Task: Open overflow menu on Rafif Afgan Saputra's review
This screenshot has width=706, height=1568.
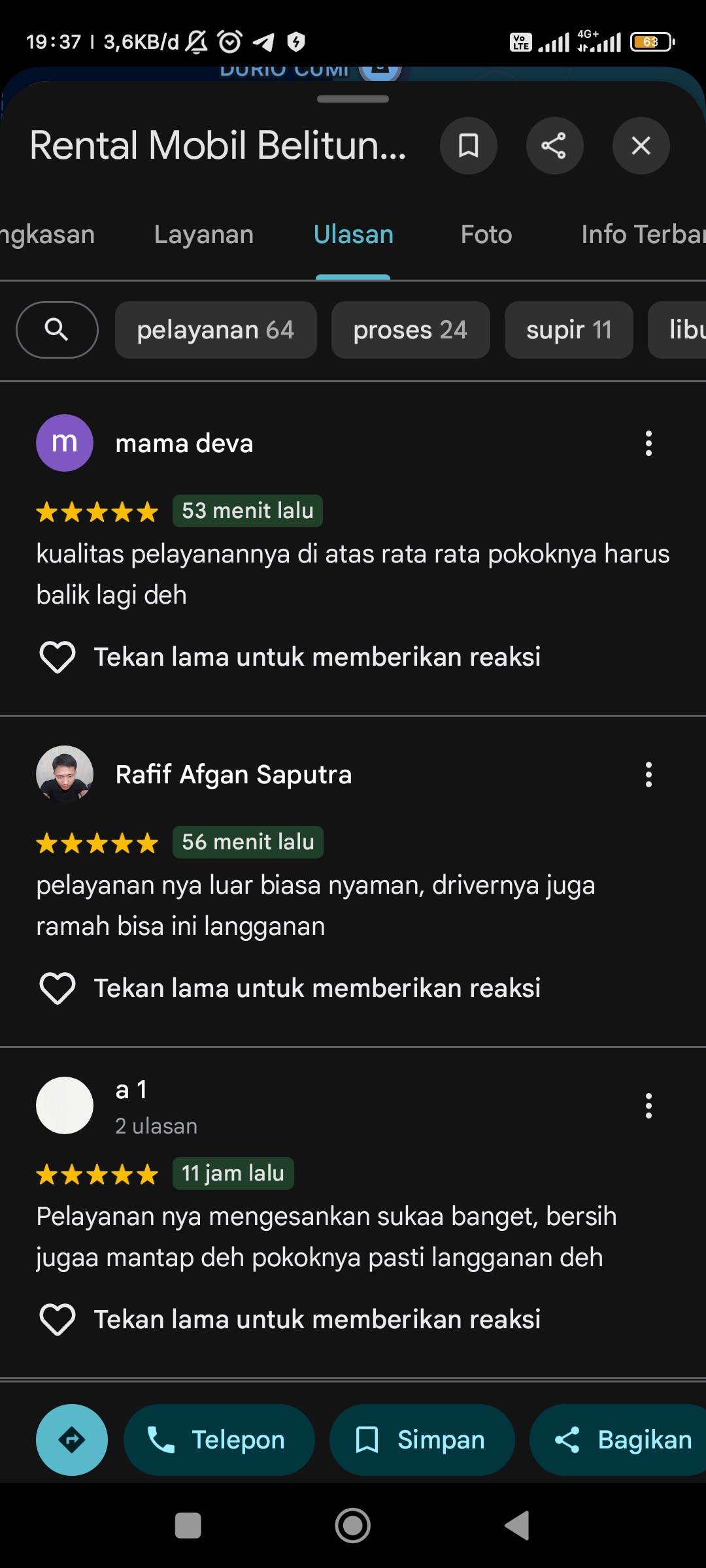Action: 648,775
